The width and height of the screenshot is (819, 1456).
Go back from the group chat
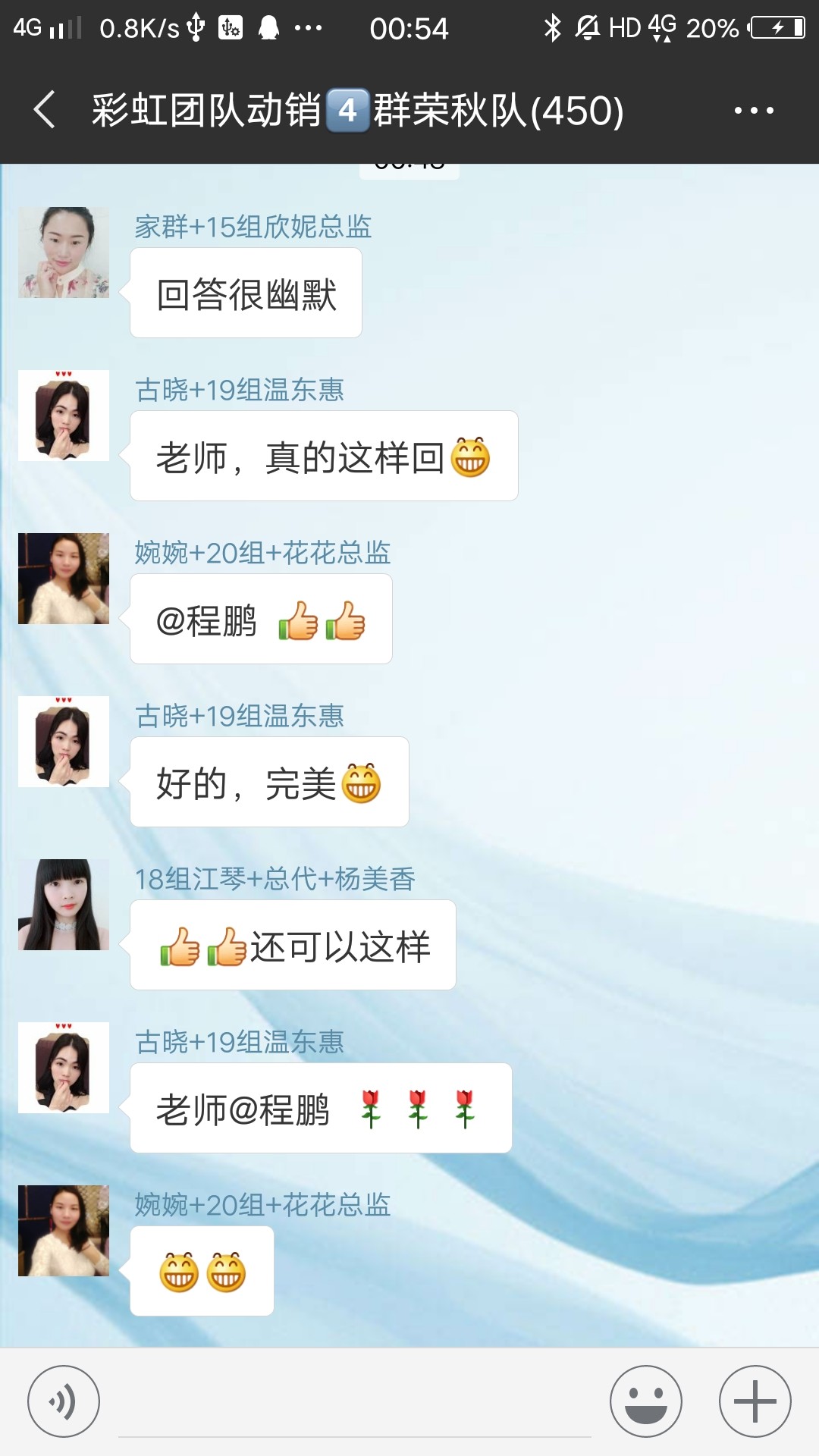tap(45, 111)
